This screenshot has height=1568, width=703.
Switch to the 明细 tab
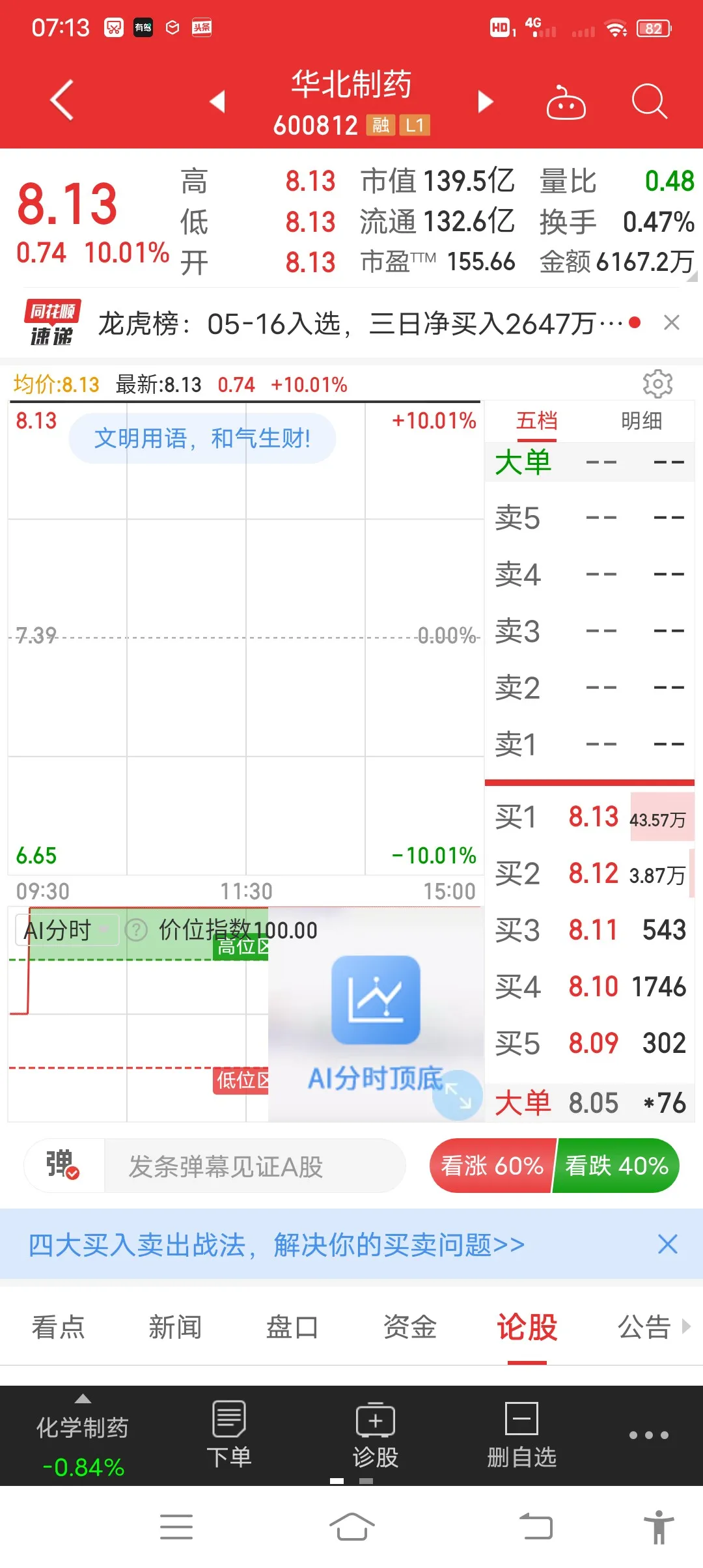click(x=641, y=421)
